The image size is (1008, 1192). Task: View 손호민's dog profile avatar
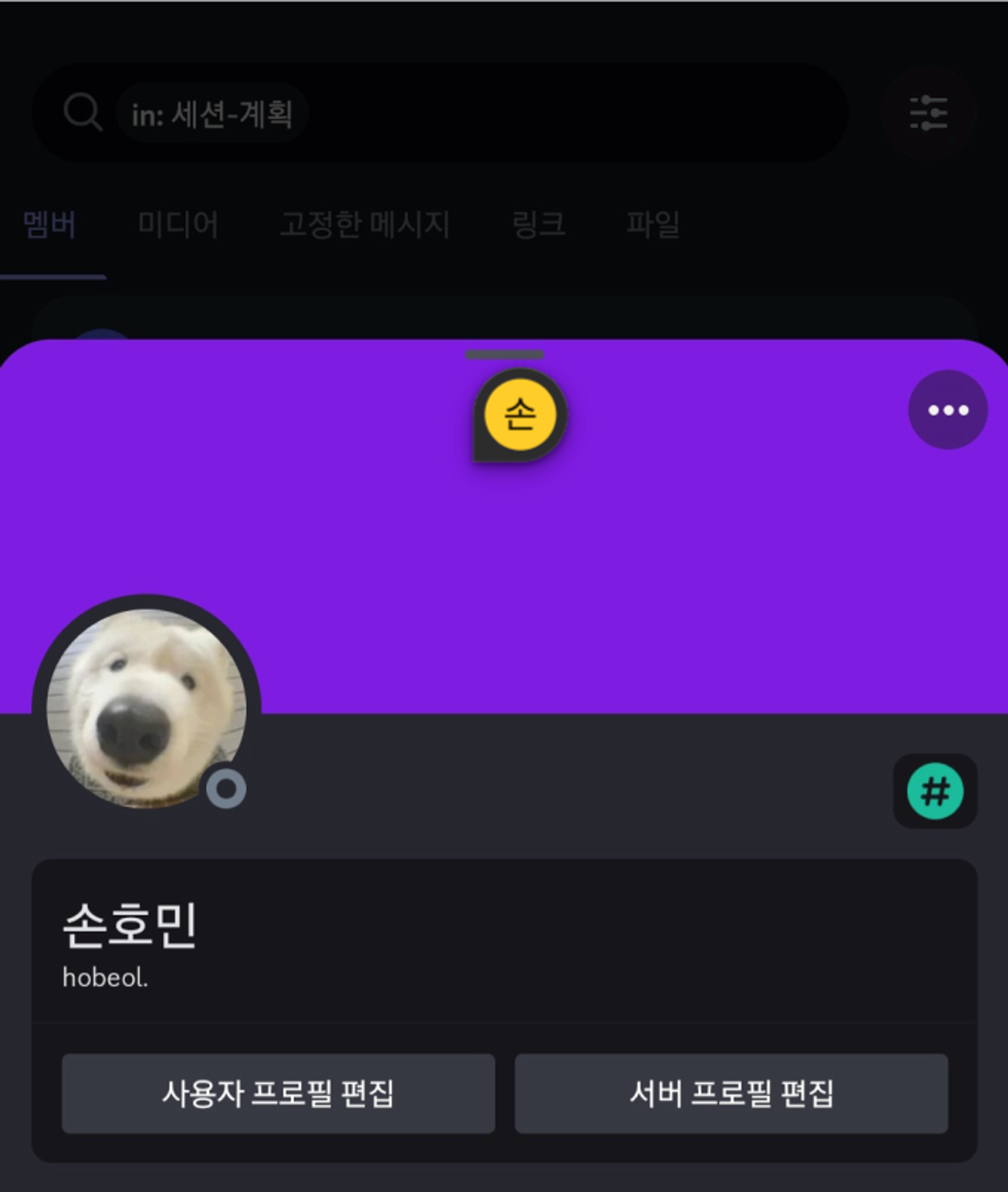pyautogui.click(x=146, y=708)
